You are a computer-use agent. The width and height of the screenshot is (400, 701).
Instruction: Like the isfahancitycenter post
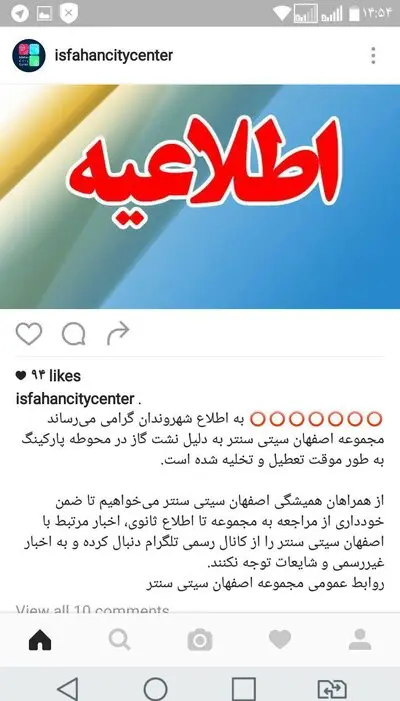click(x=29, y=334)
